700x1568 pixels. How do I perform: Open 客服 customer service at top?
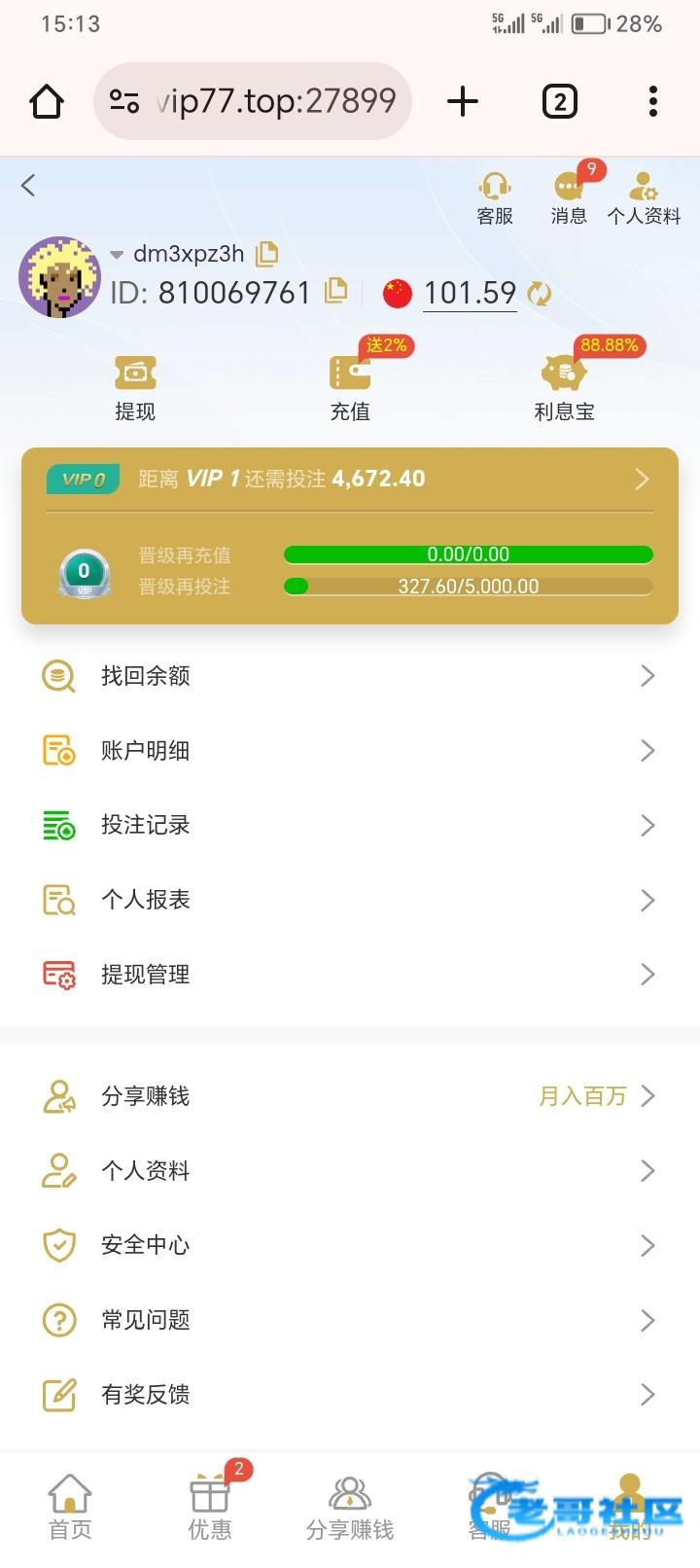pyautogui.click(x=495, y=197)
